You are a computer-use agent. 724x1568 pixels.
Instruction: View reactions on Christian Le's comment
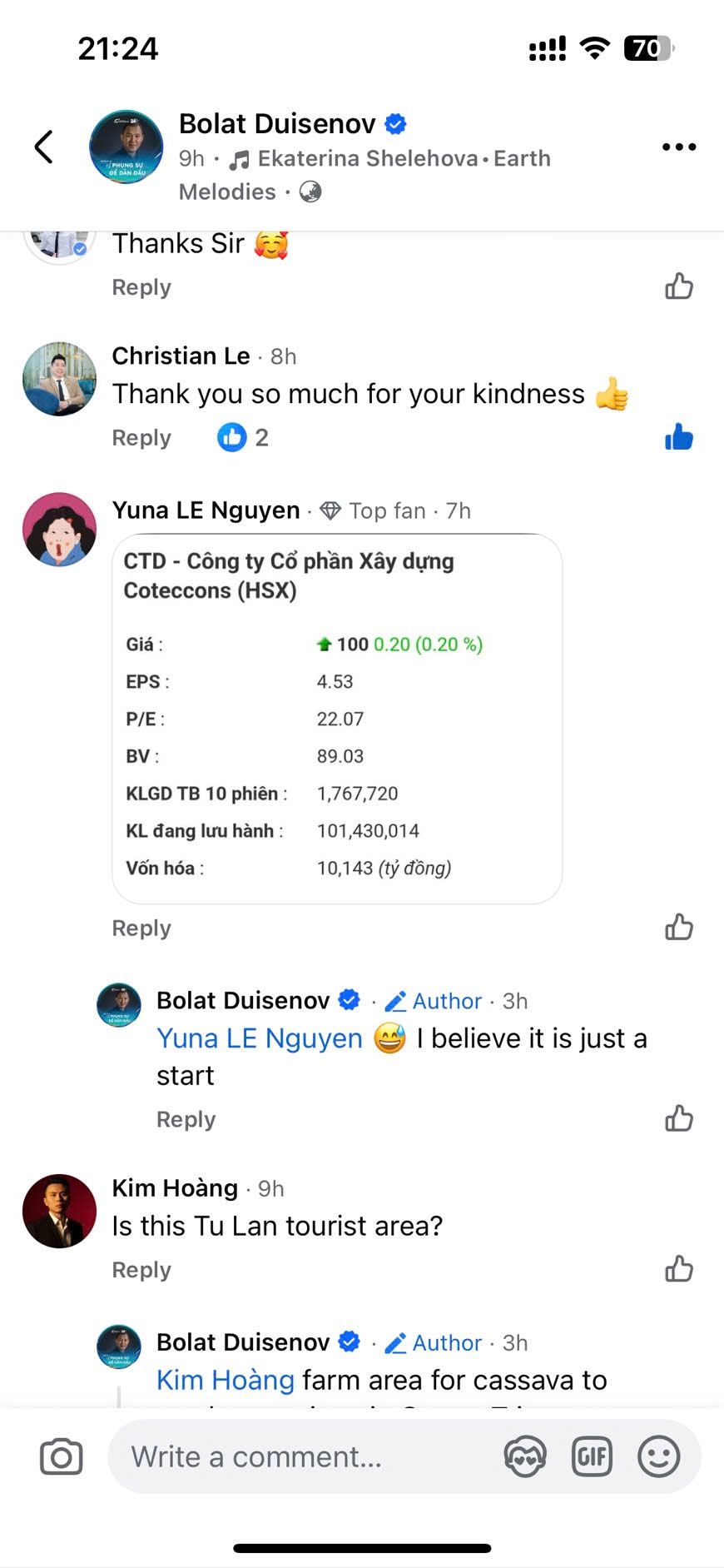coord(243,437)
